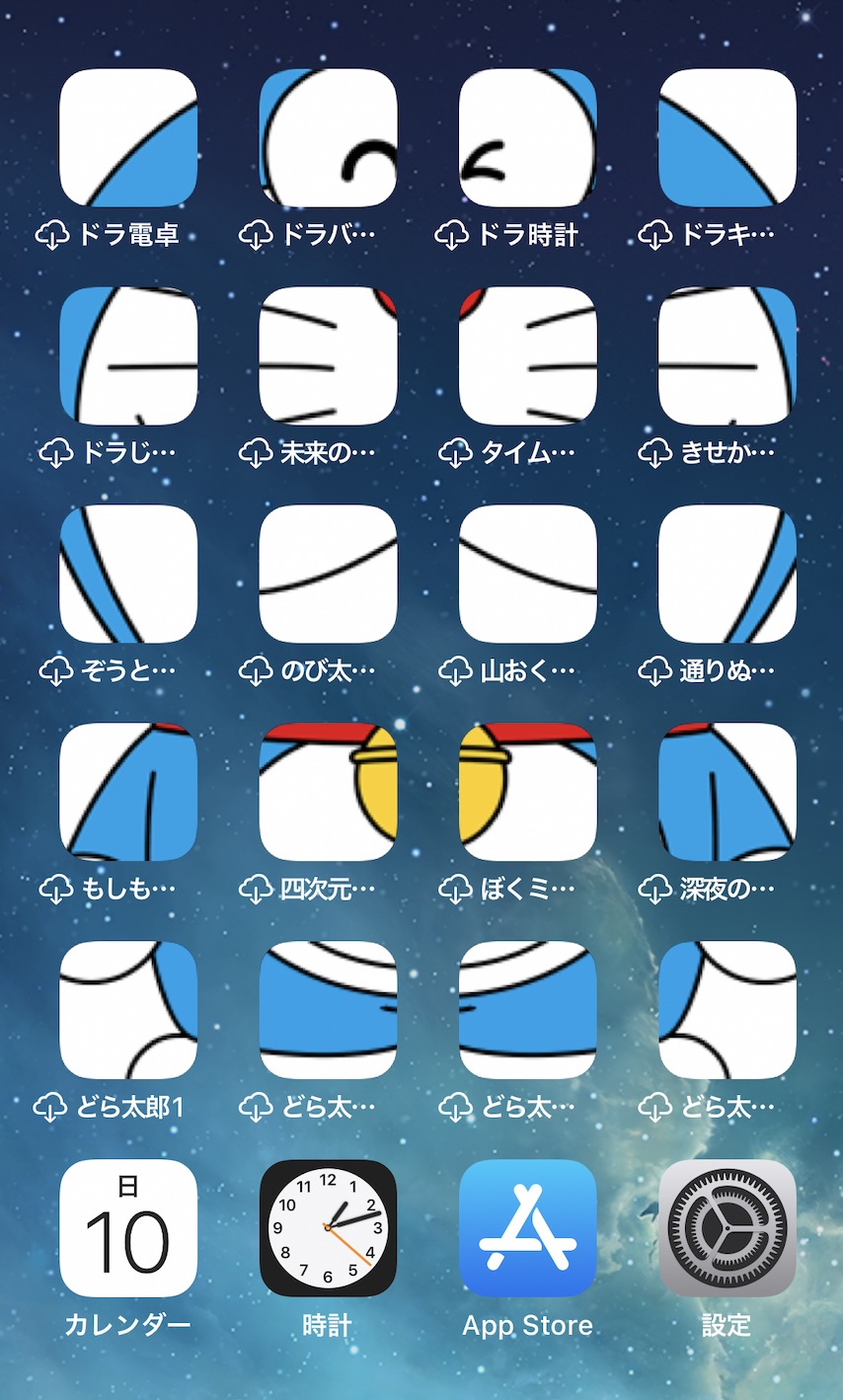Launch the のび太… app

[x=328, y=575]
